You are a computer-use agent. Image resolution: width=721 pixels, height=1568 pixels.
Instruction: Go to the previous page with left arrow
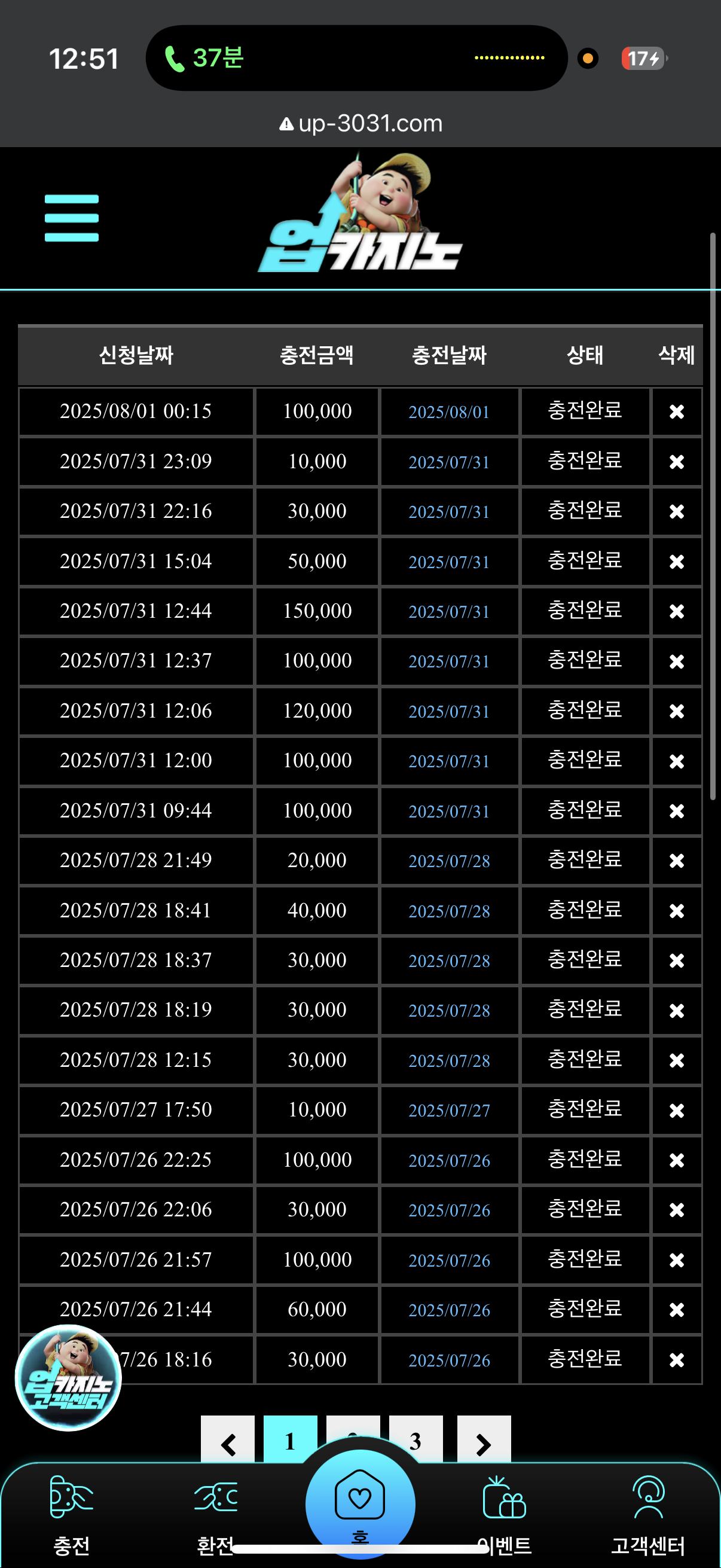228,1440
